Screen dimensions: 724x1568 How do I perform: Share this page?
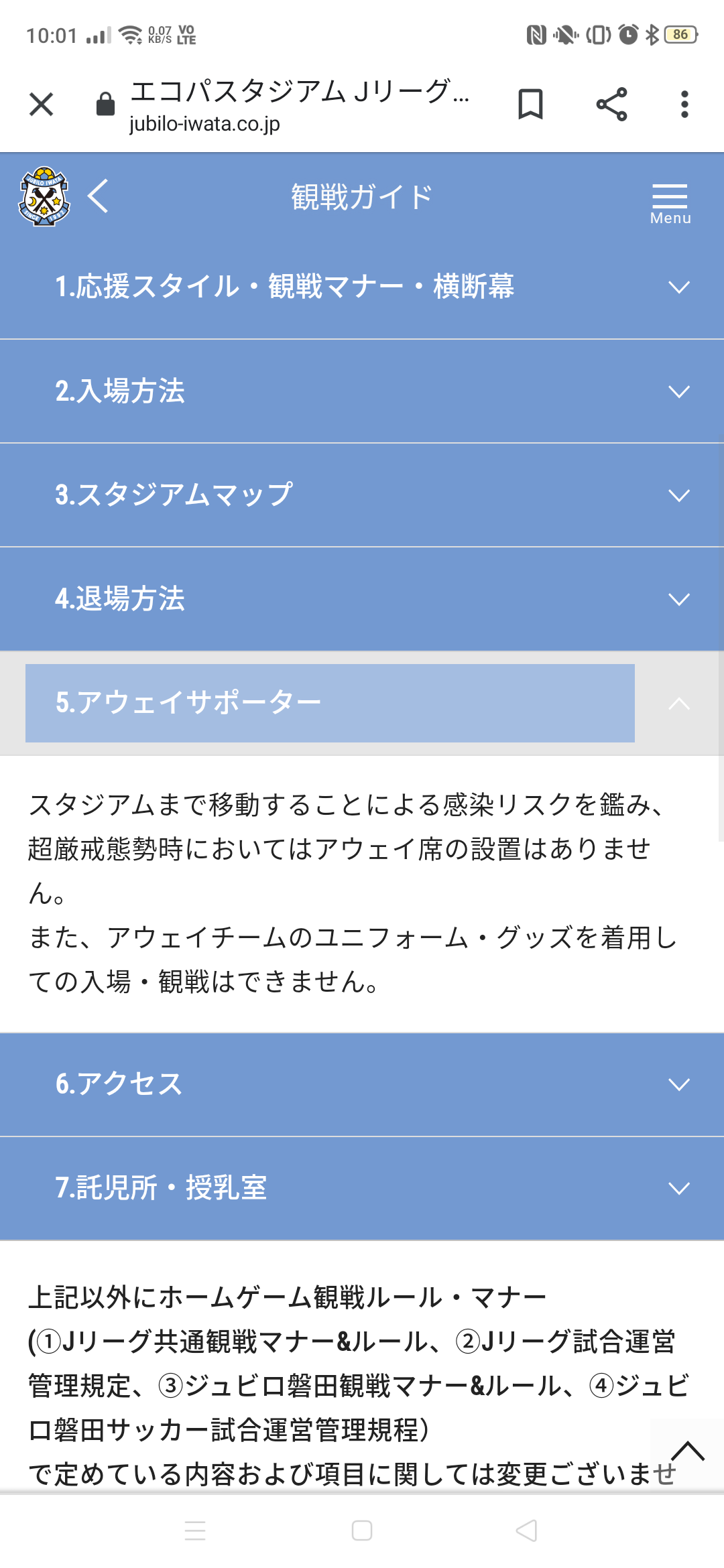coord(611,105)
